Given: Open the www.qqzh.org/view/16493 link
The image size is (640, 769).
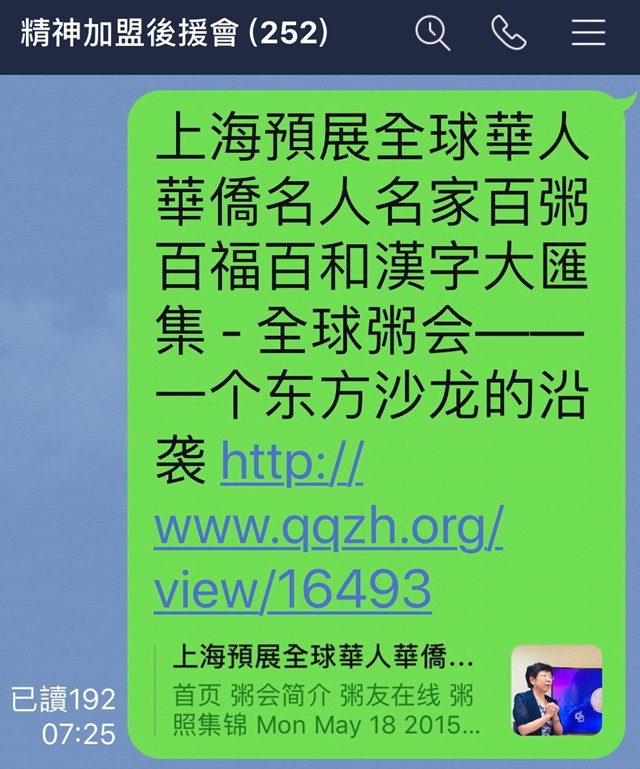Looking at the screenshot, I should pos(327,527).
